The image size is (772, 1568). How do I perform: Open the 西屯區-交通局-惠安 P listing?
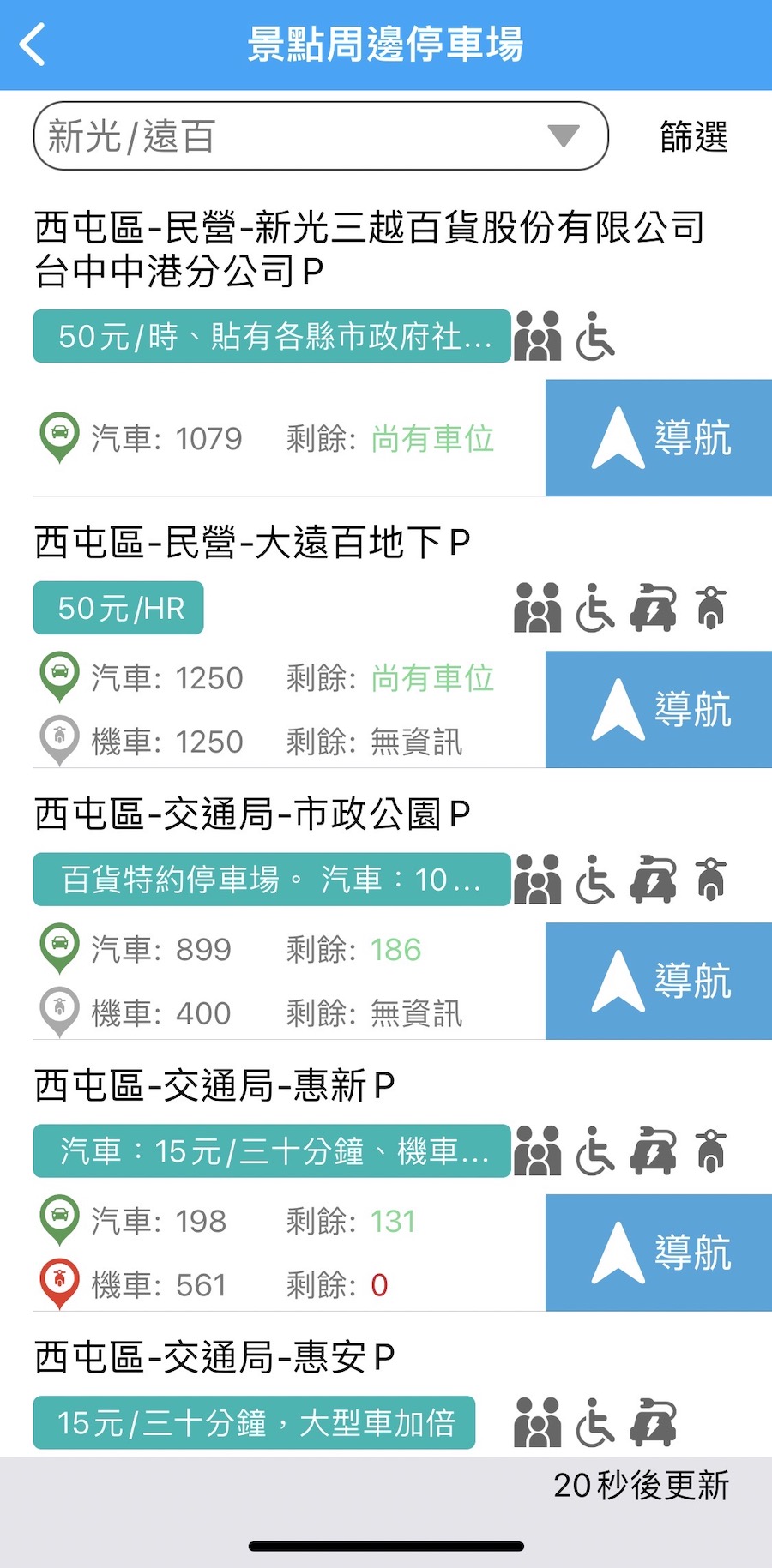pyautogui.click(x=214, y=1357)
